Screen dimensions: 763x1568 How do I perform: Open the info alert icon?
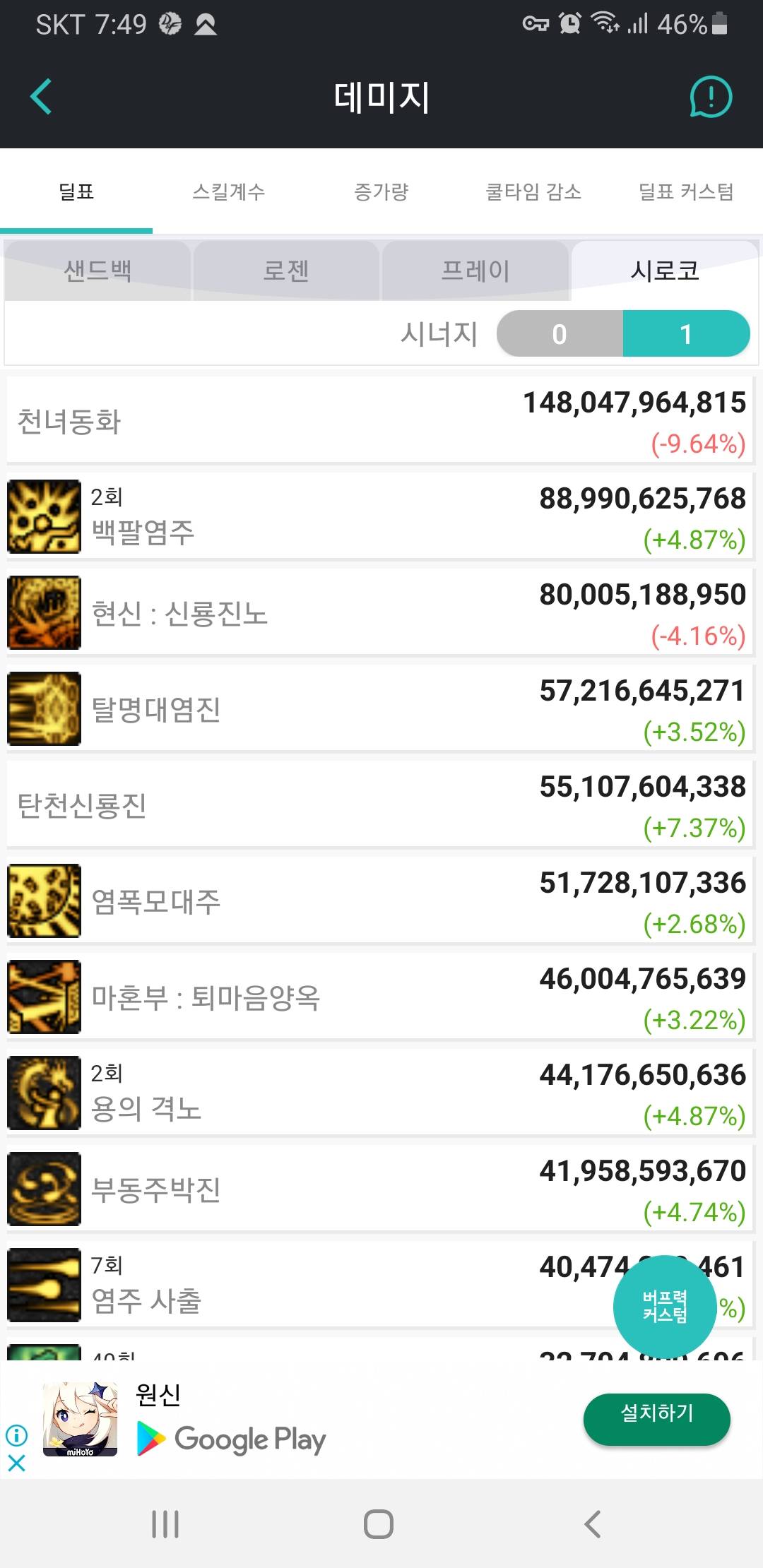pos(711,97)
